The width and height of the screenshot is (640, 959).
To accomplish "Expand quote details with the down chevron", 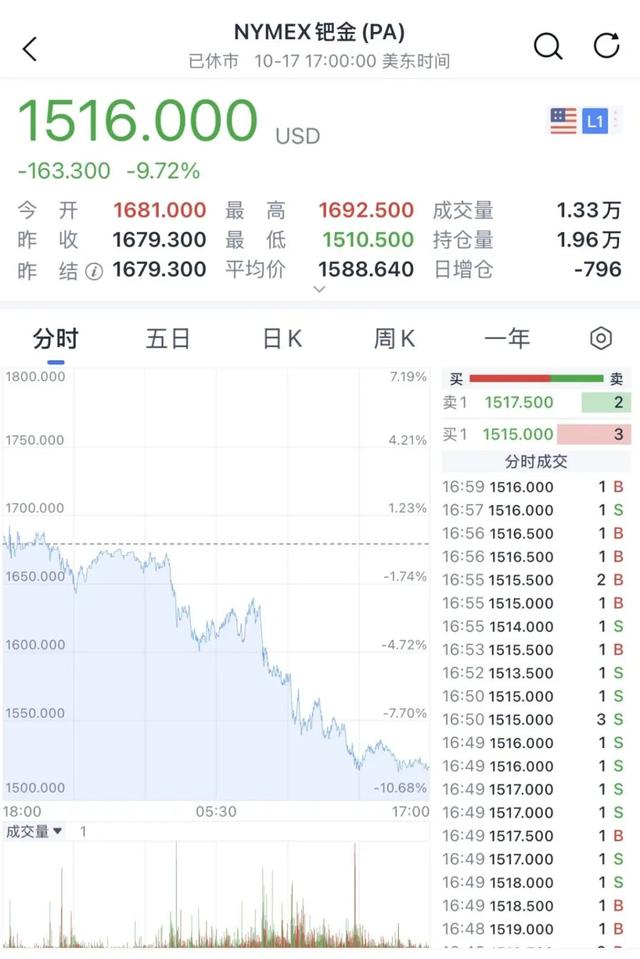I will point(319,289).
